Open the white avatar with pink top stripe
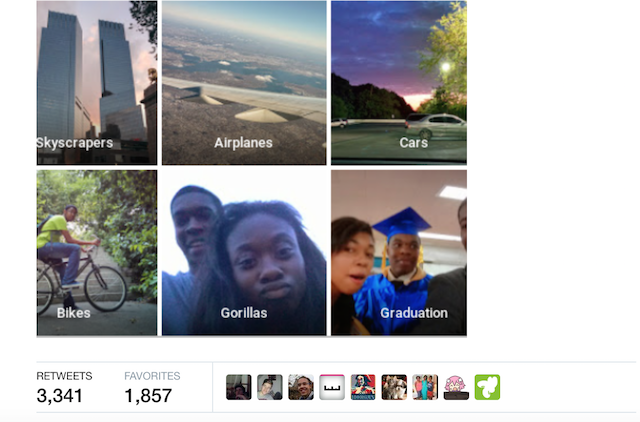This screenshot has width=640, height=422. (332, 387)
